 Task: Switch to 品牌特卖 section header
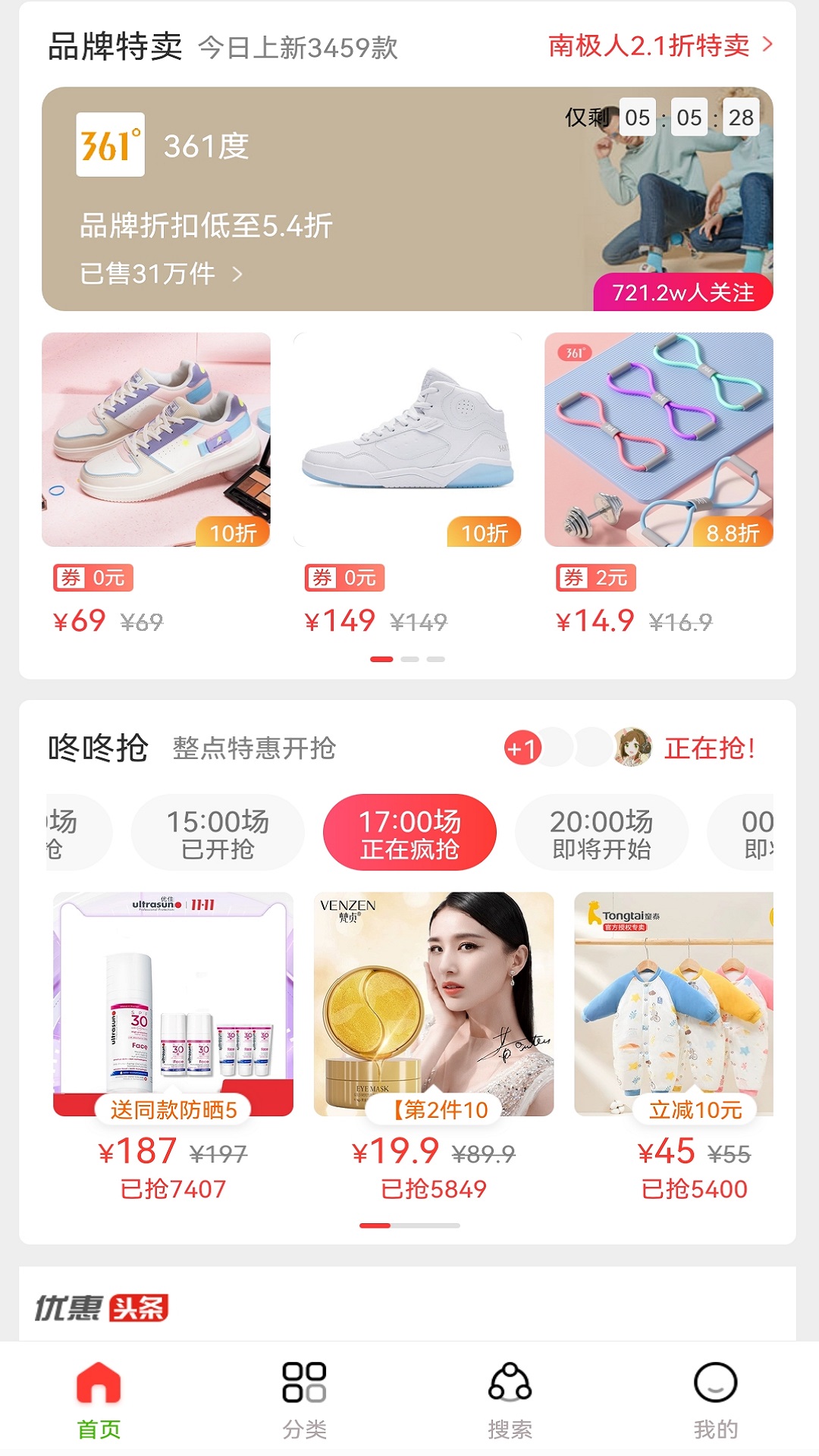(114, 45)
